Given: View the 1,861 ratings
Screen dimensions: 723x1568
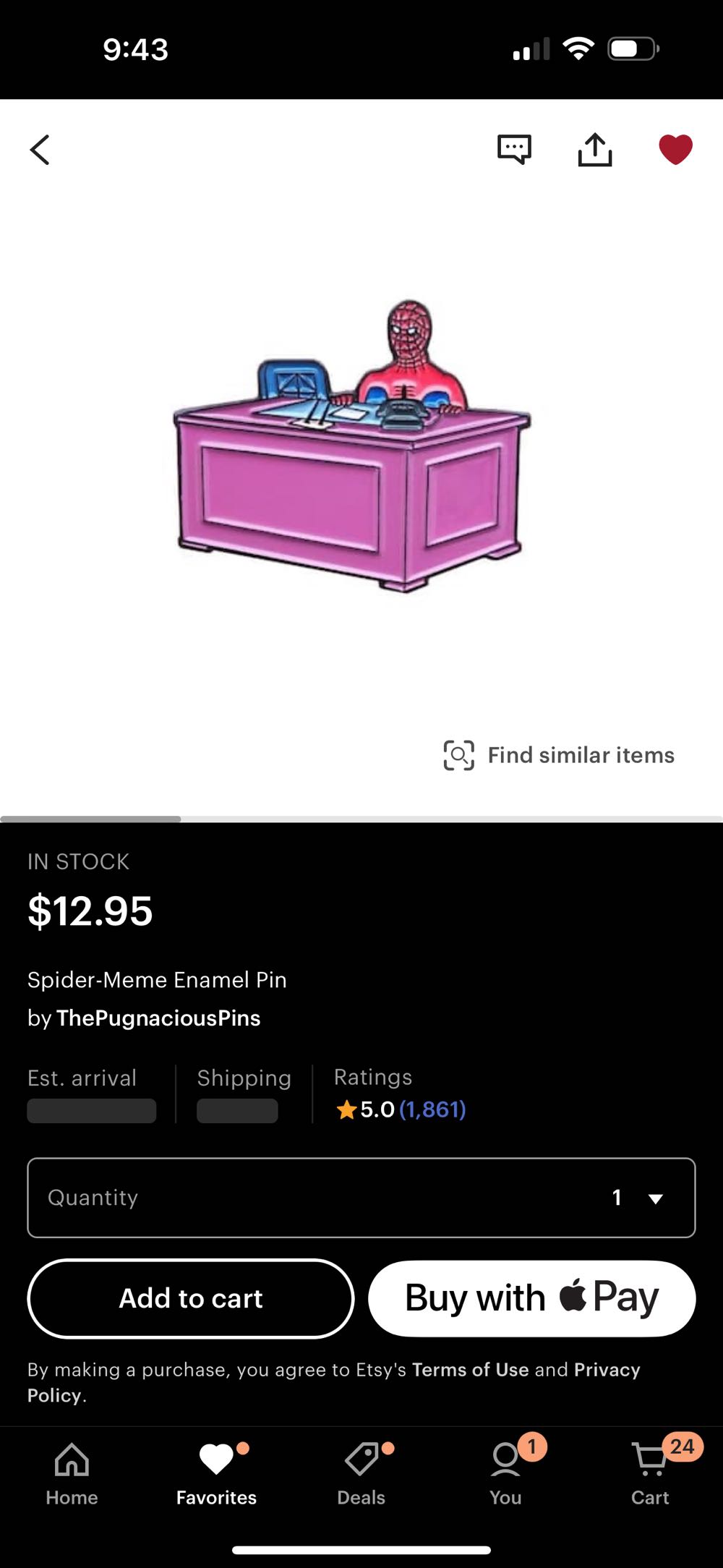Looking at the screenshot, I should (432, 1109).
